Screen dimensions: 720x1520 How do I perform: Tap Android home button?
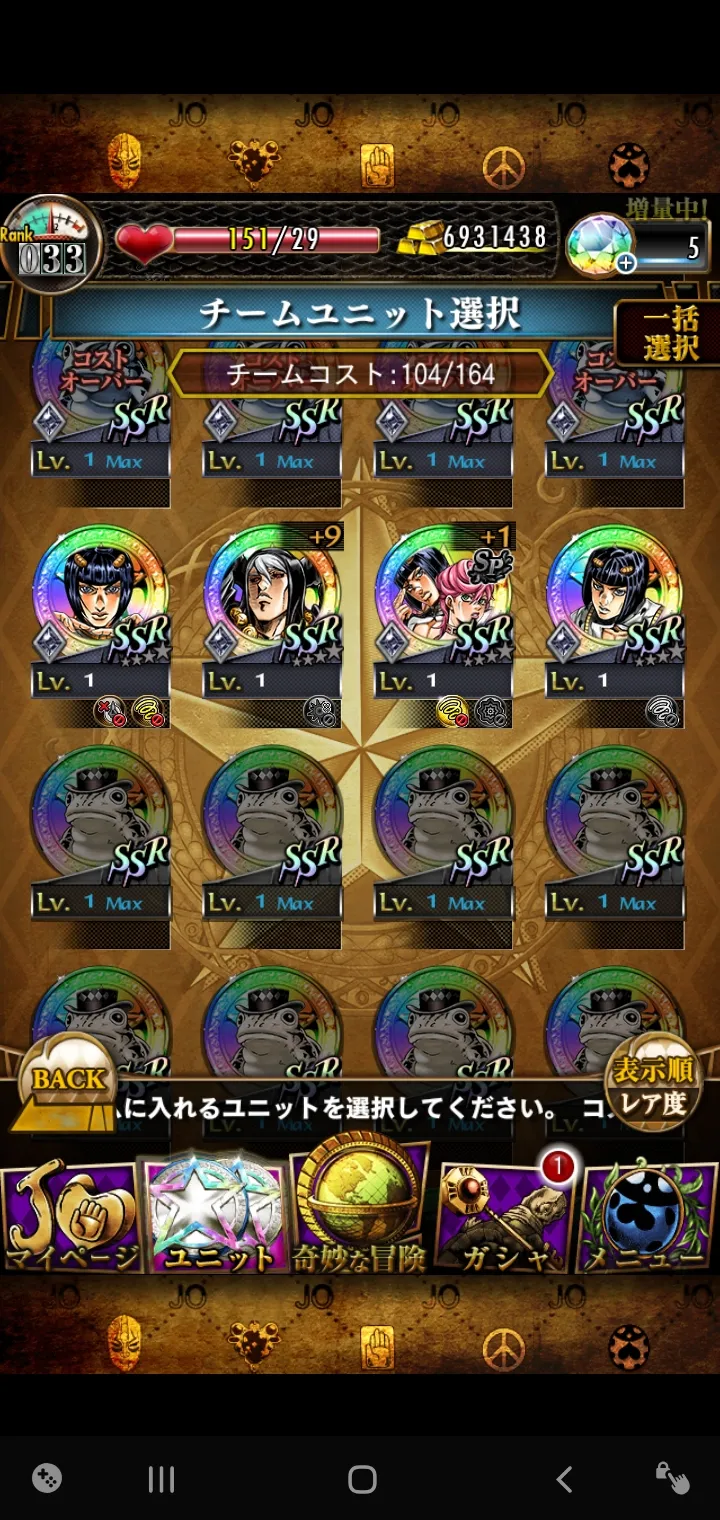[362, 1479]
